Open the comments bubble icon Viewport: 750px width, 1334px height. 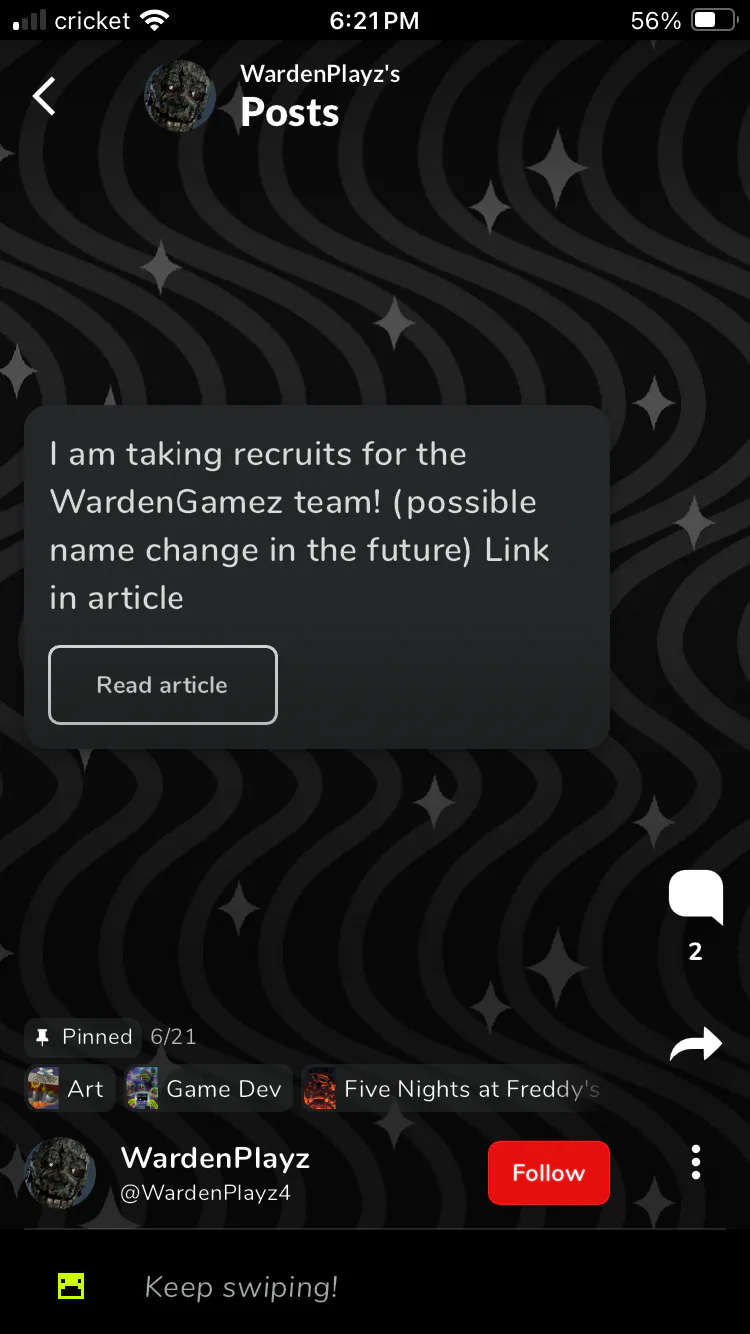pos(696,897)
